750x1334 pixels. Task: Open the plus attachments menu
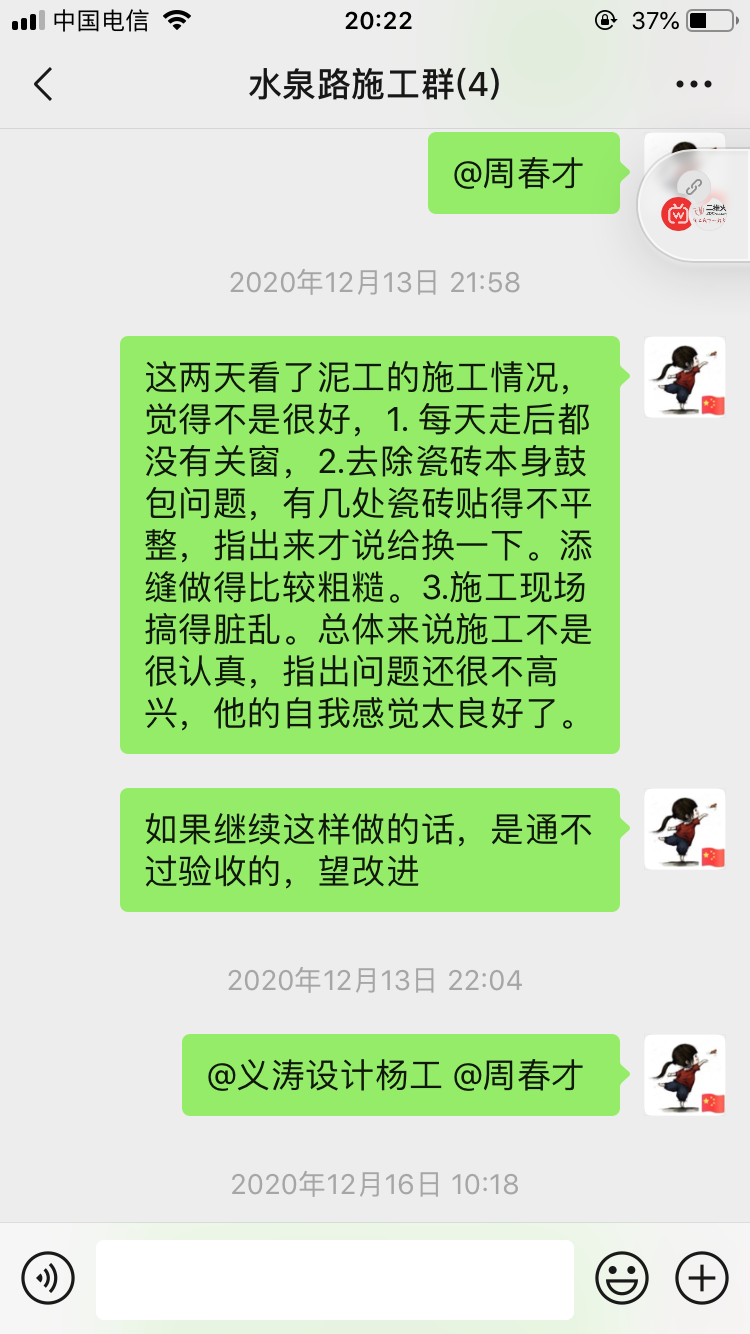[702, 1278]
